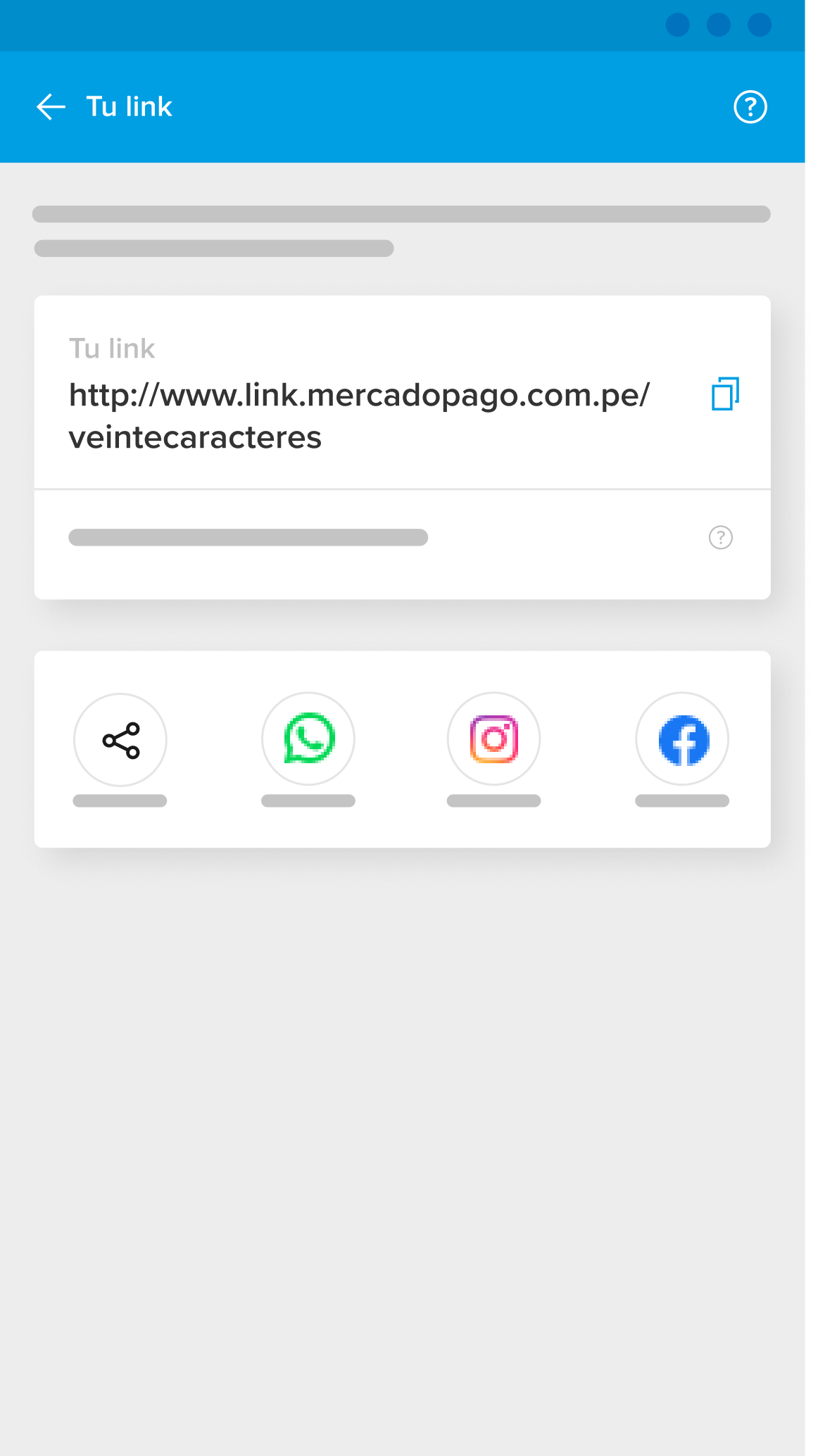Go back from Tu link screen
The image size is (818, 1456).
click(51, 107)
